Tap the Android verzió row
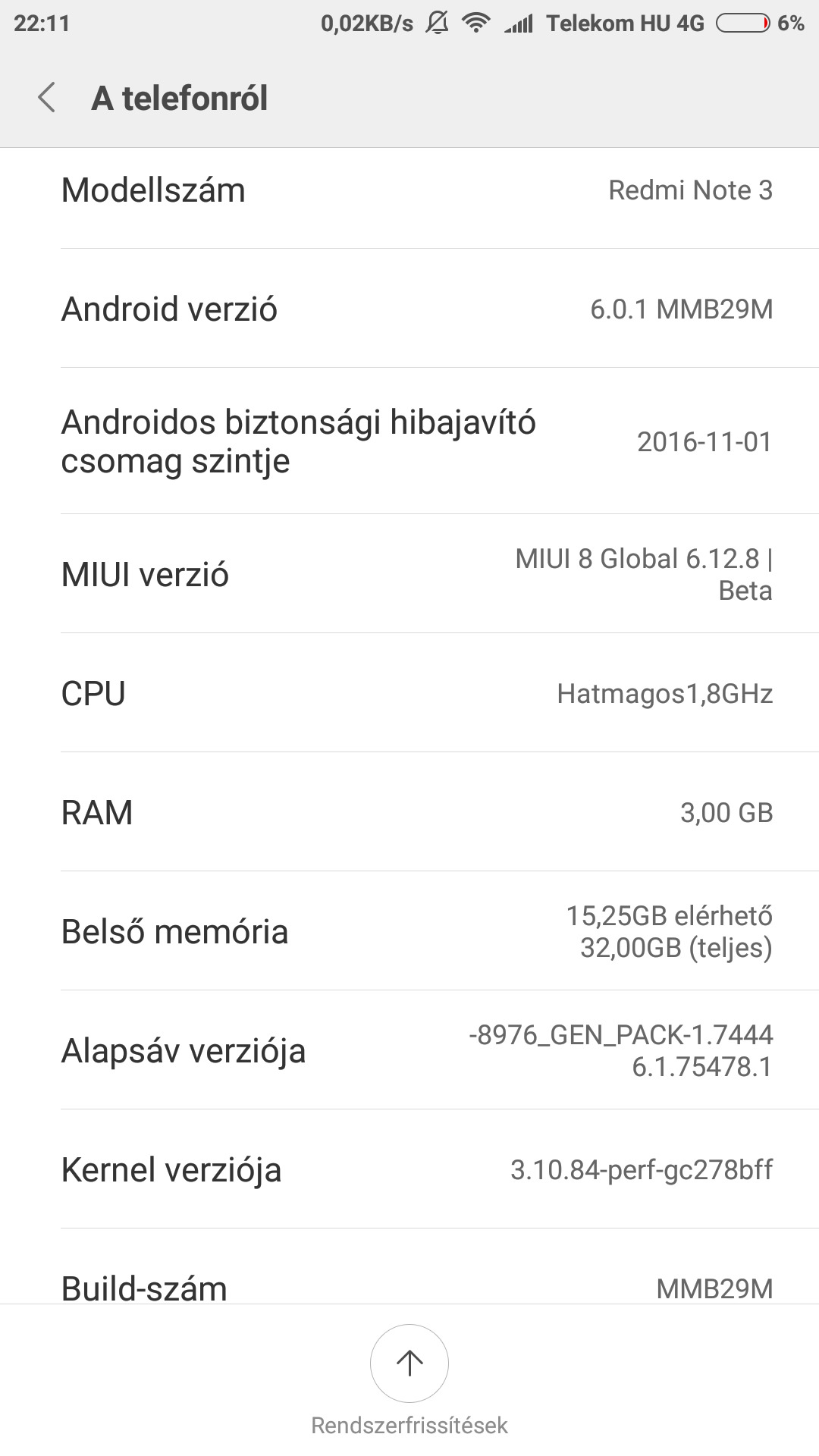 409,309
